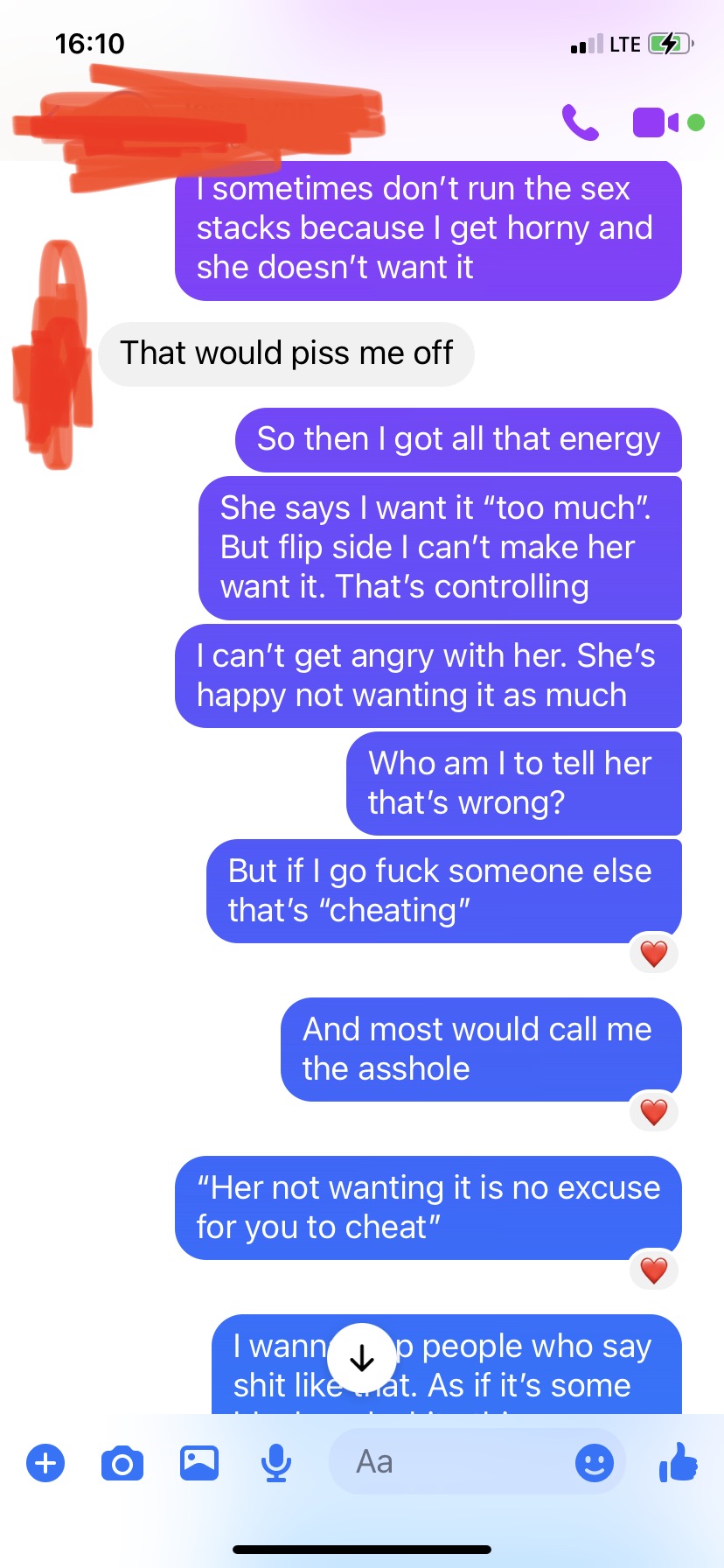Screen dimensions: 724x1568
Task: Open the emoji picker
Action: [x=595, y=1462]
